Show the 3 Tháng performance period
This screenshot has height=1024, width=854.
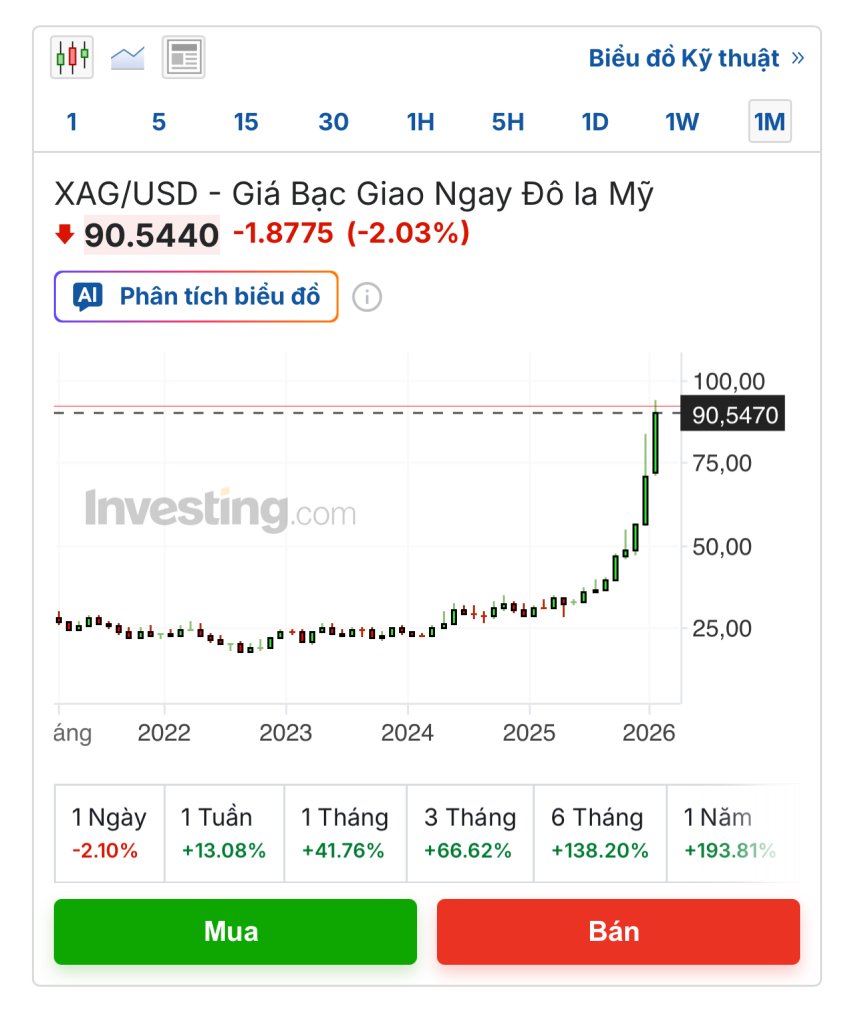(x=469, y=833)
